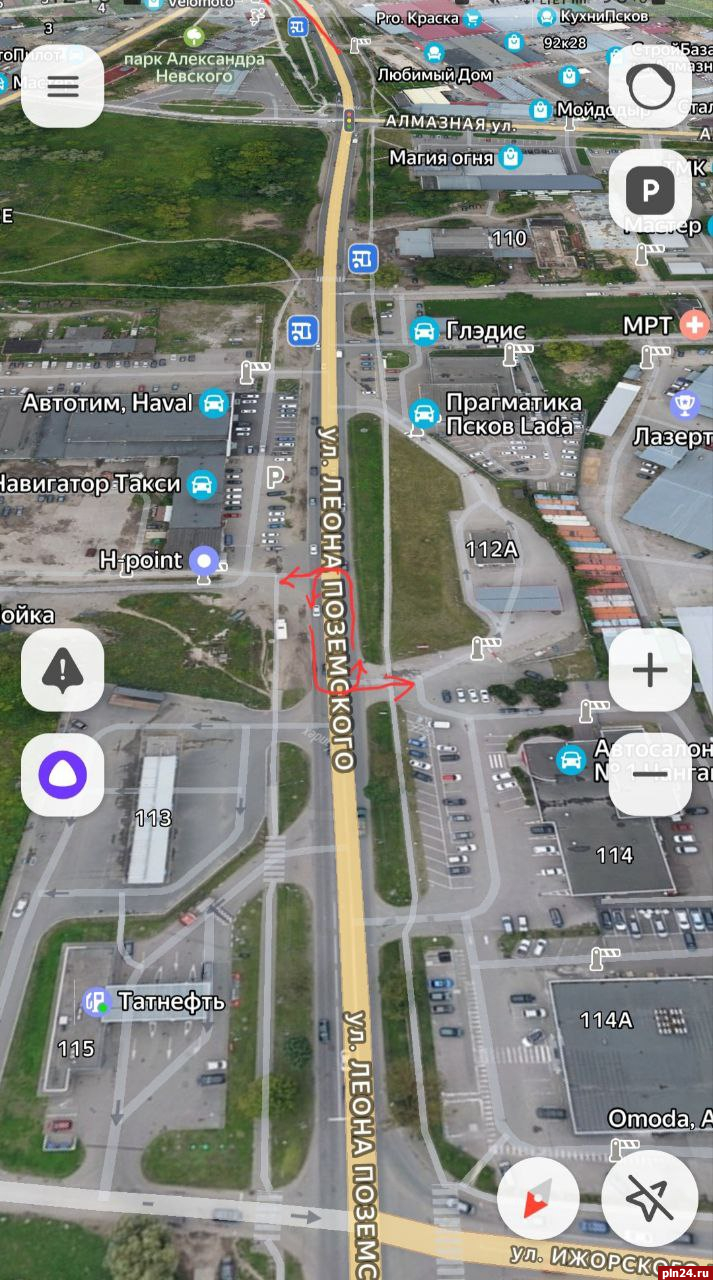The width and height of the screenshot is (713, 1280).
Task: Zoom in on the map
Action: pyautogui.click(x=650, y=670)
